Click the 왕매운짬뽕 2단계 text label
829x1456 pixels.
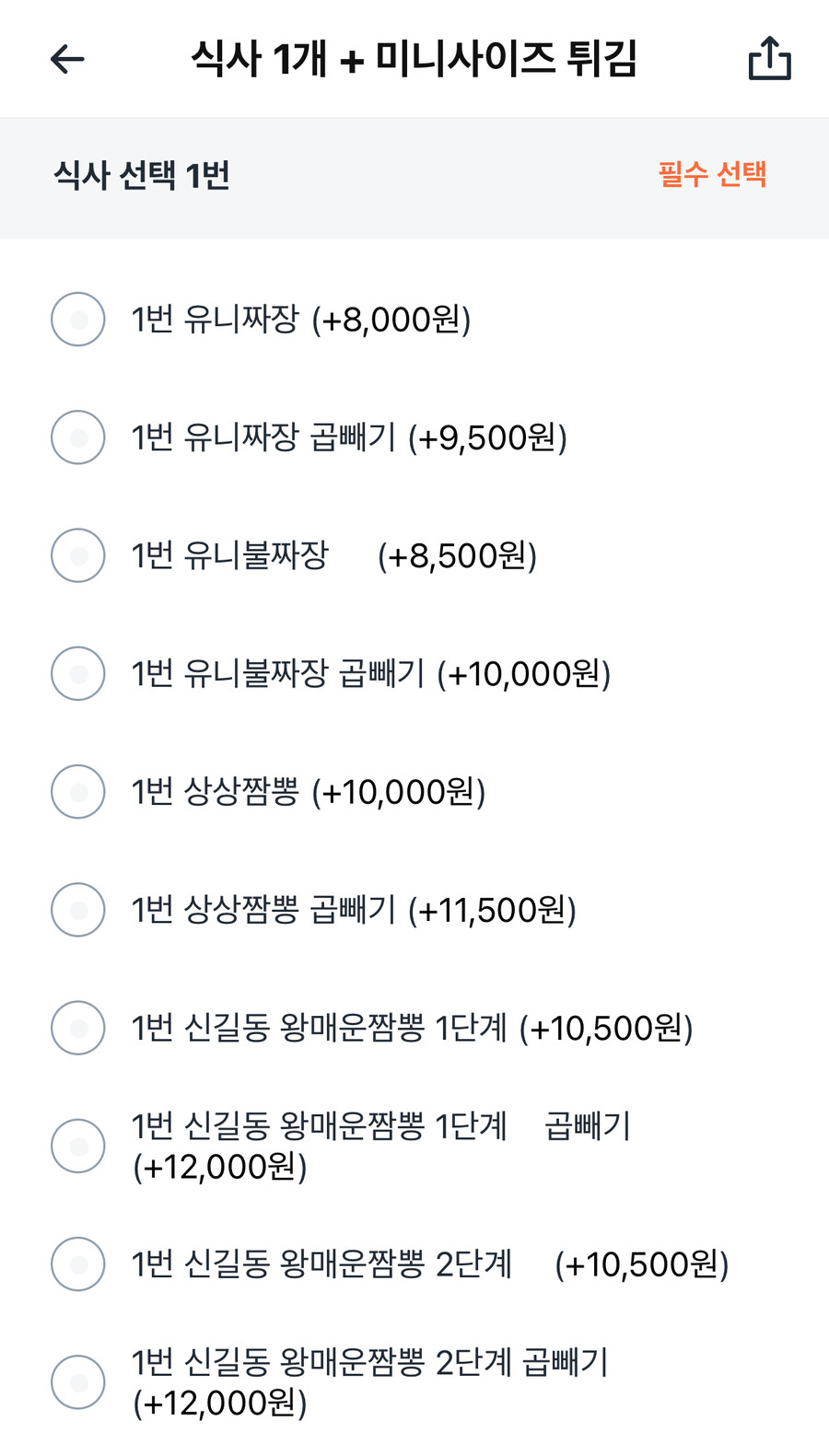click(x=322, y=1264)
